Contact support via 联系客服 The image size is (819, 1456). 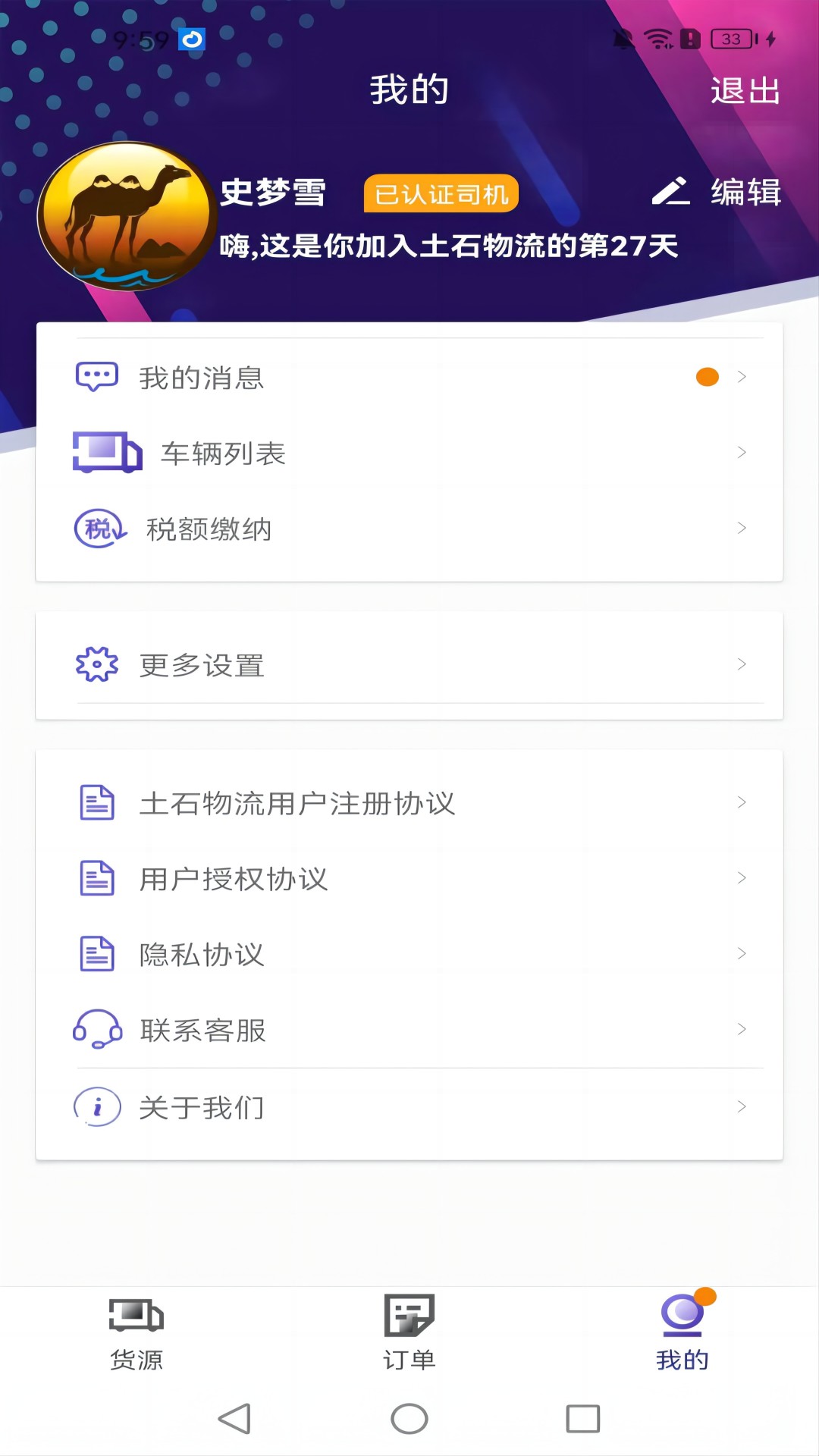tap(409, 1030)
